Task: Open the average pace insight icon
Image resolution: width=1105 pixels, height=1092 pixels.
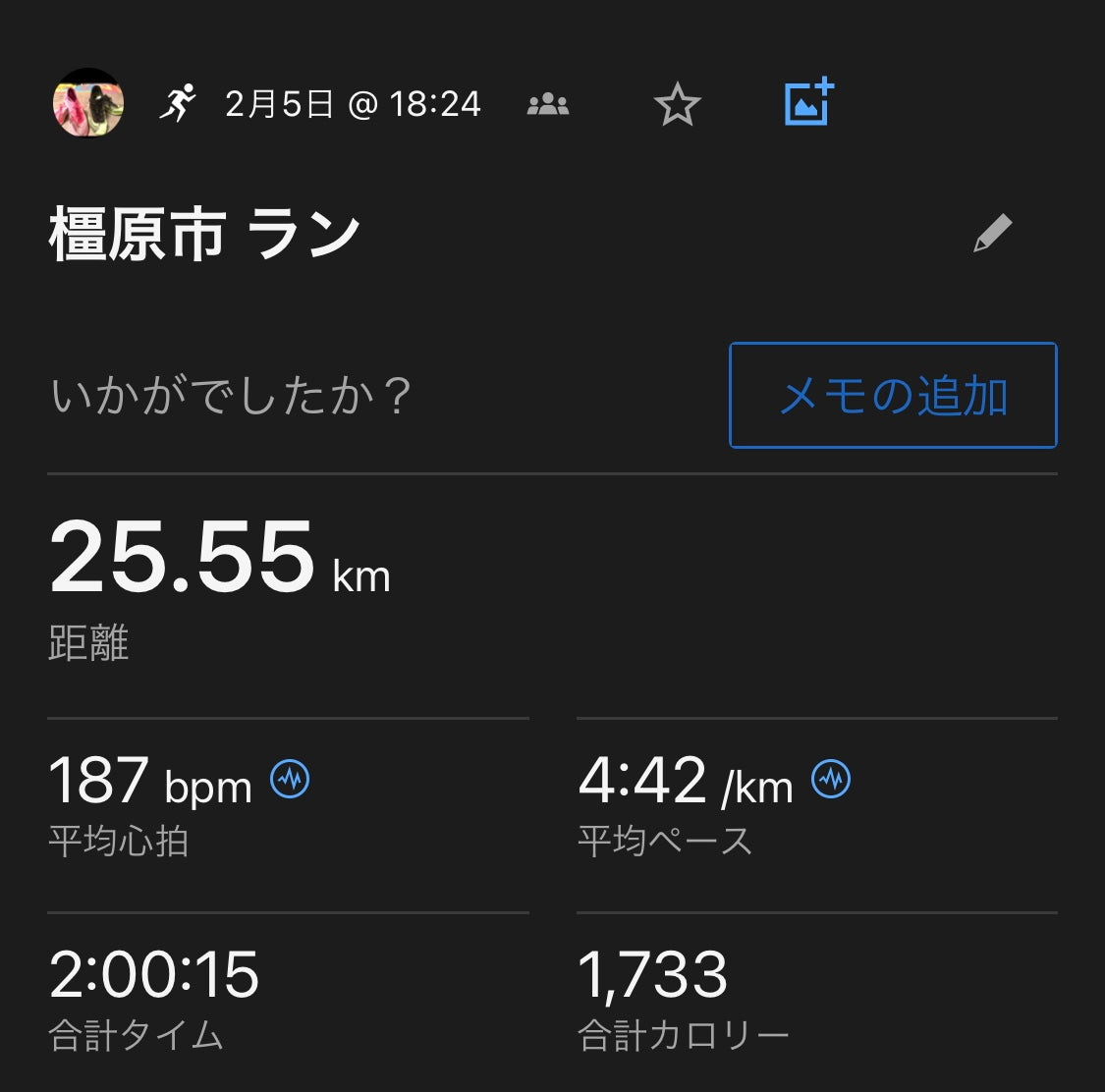Action: pyautogui.click(x=831, y=780)
